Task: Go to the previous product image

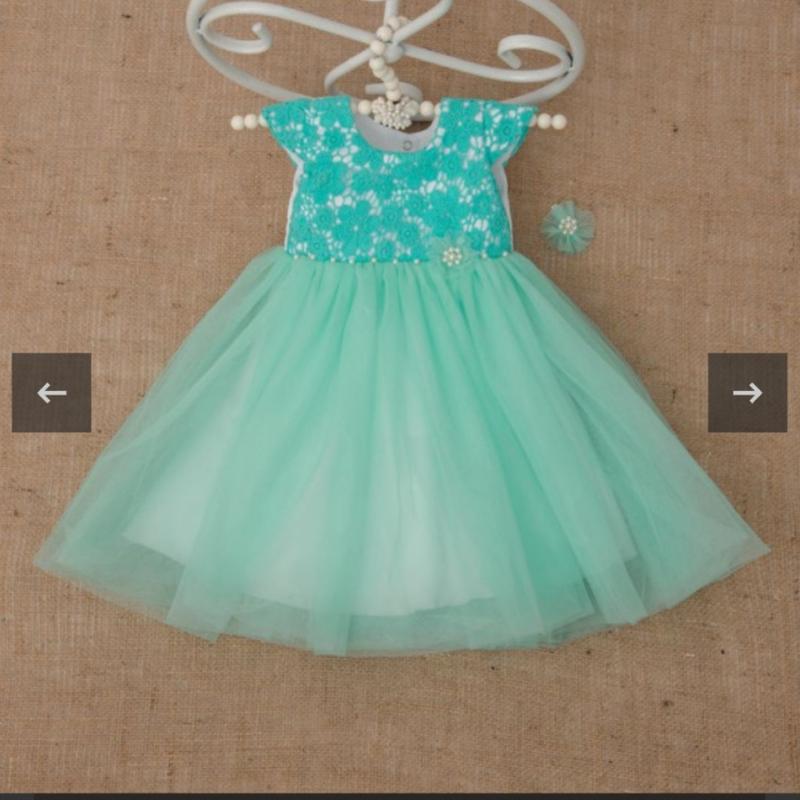Action: point(51,393)
